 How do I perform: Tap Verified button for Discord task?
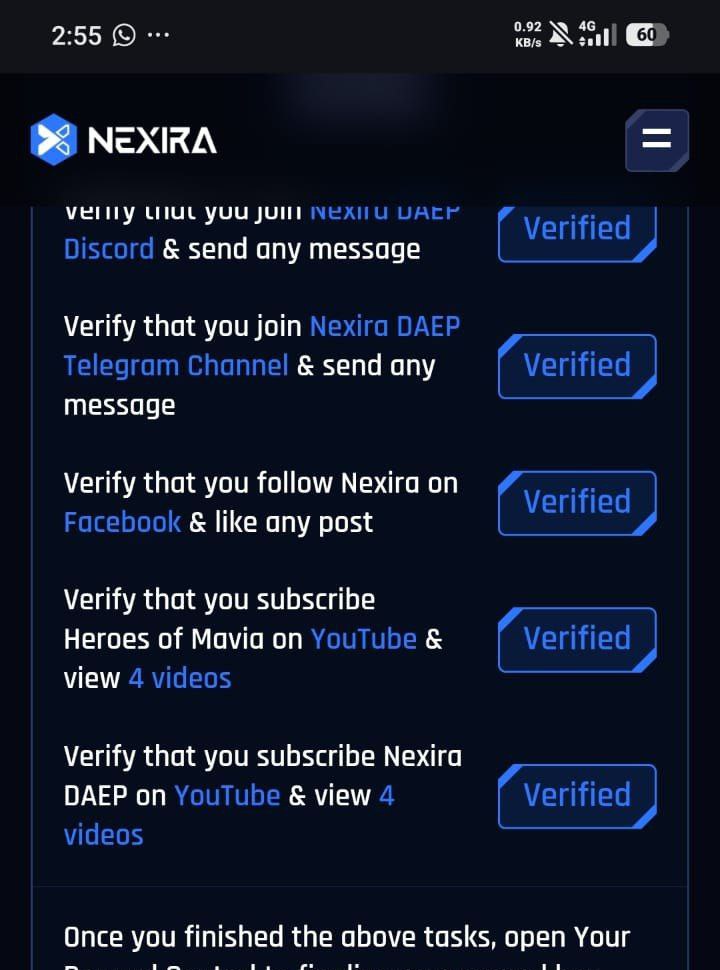[x=577, y=230]
